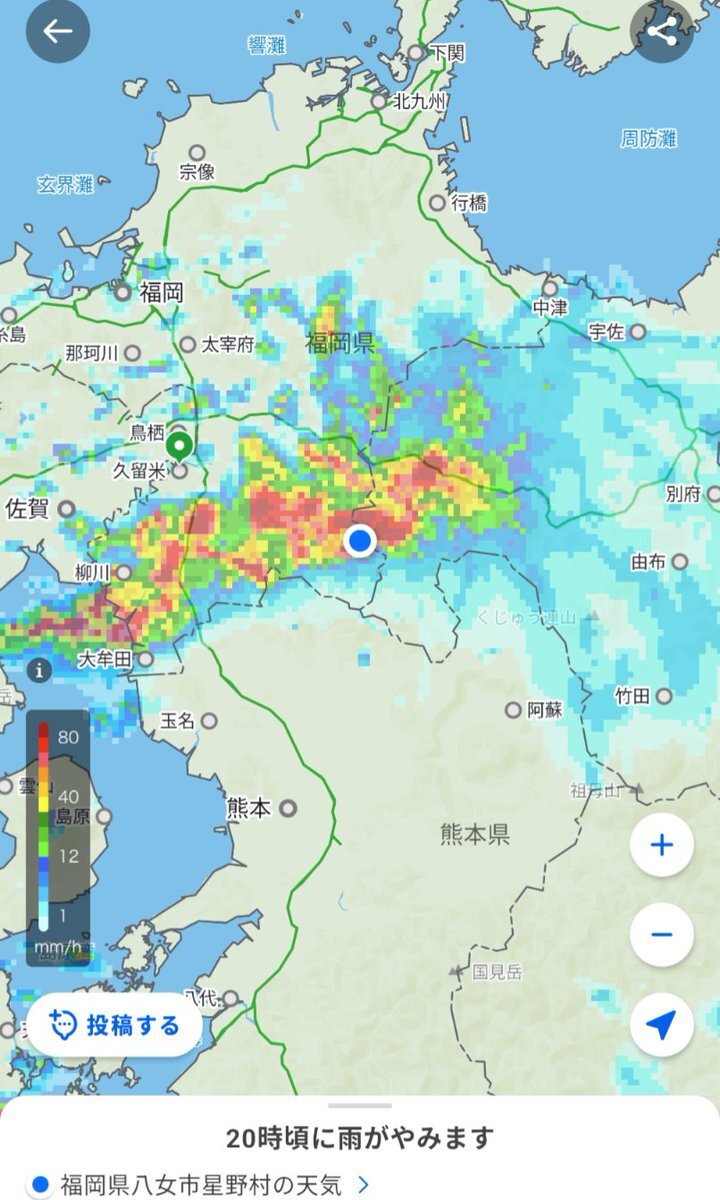Go back with the arrow button
Image resolution: width=720 pixels, height=1200 pixels.
point(57,31)
